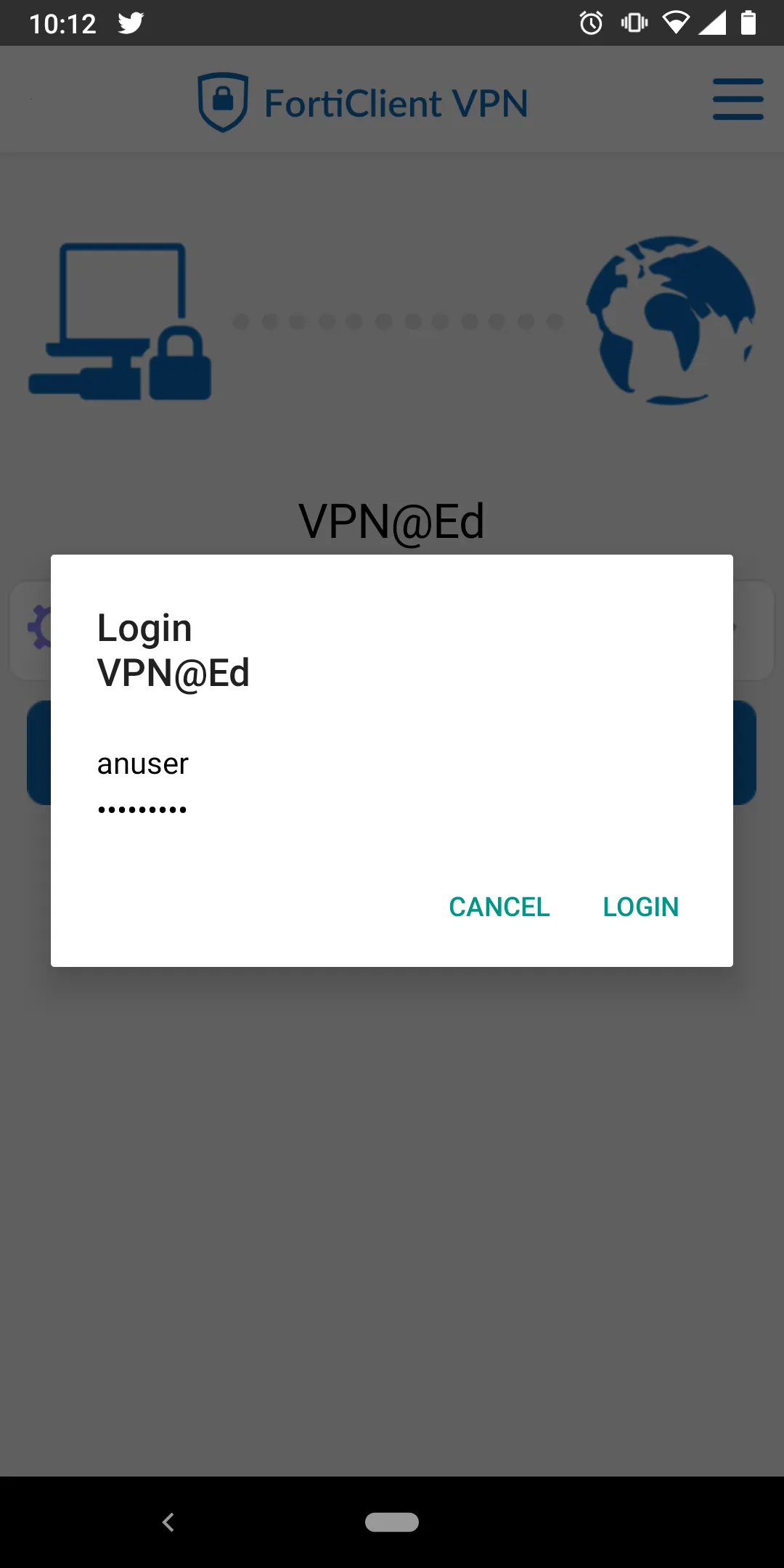Viewport: 784px width, 1568px height.
Task: Tap the purple gear settings icon
Action: (42, 626)
